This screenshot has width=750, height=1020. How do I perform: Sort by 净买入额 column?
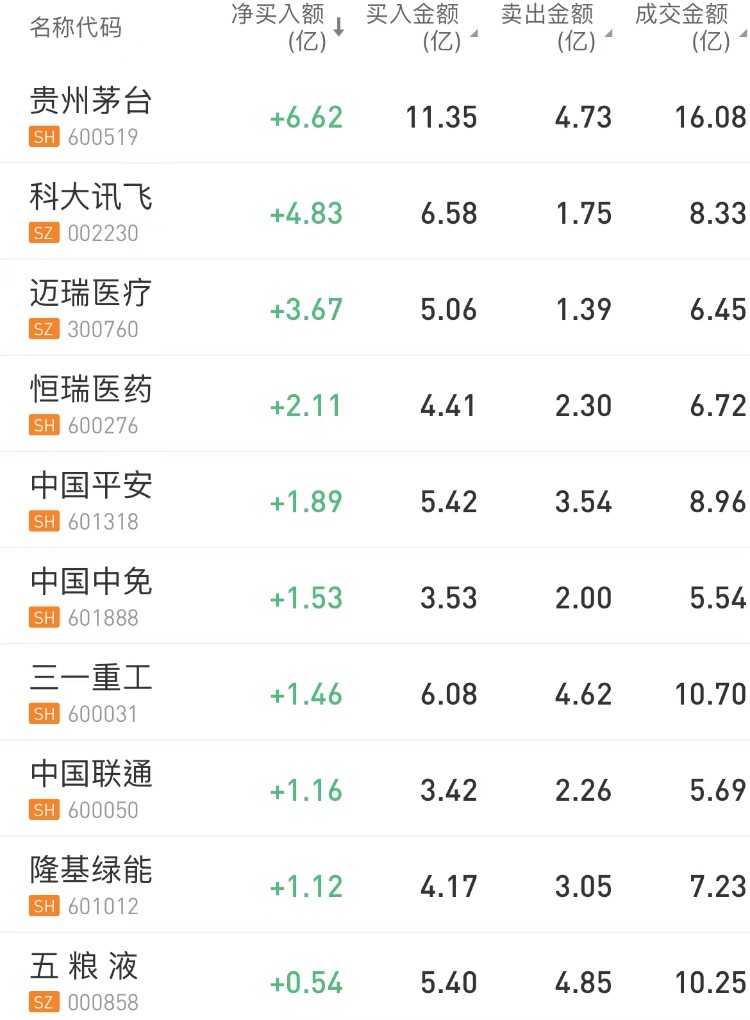tap(286, 27)
